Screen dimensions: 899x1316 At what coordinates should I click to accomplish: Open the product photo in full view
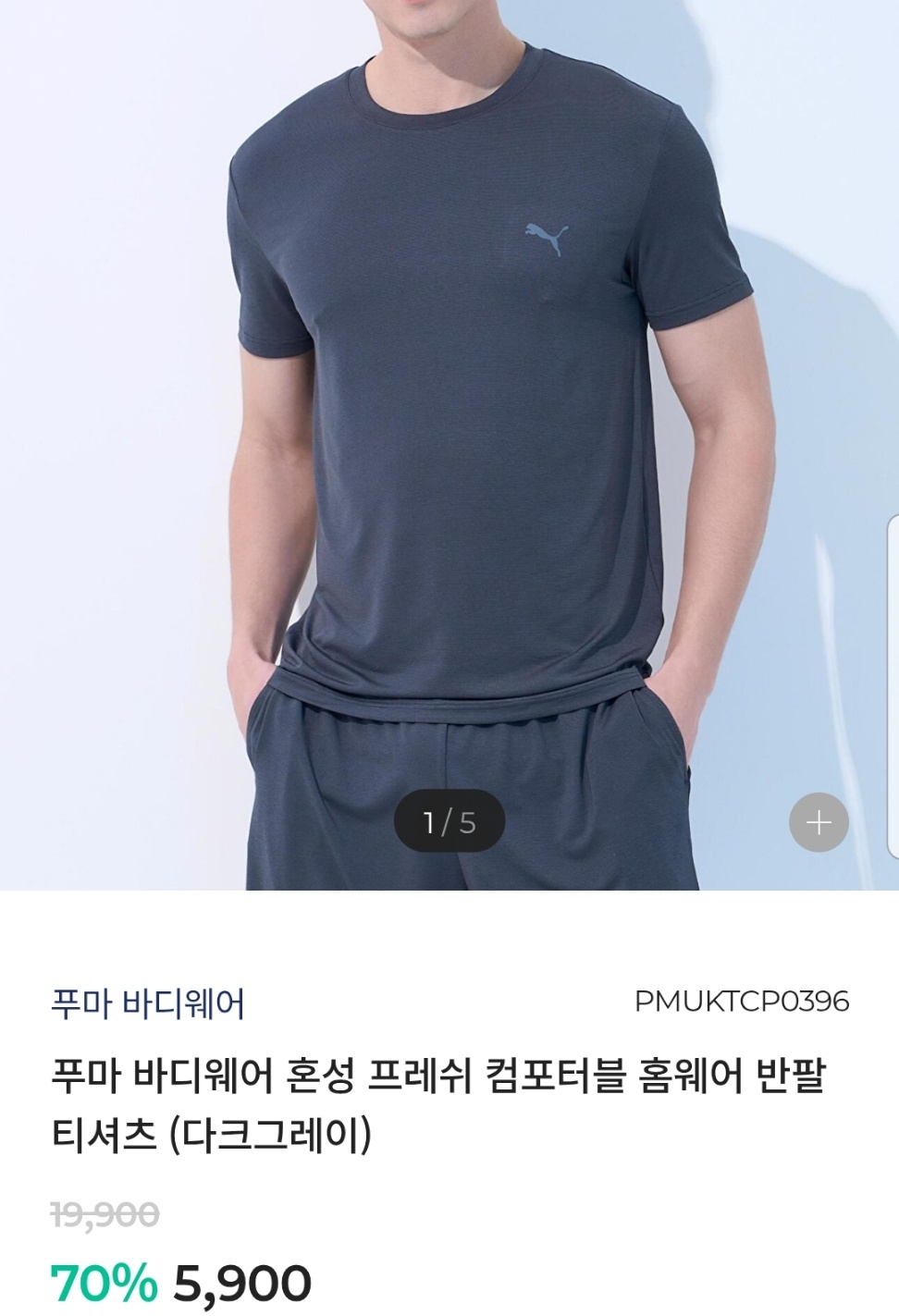pos(449,416)
